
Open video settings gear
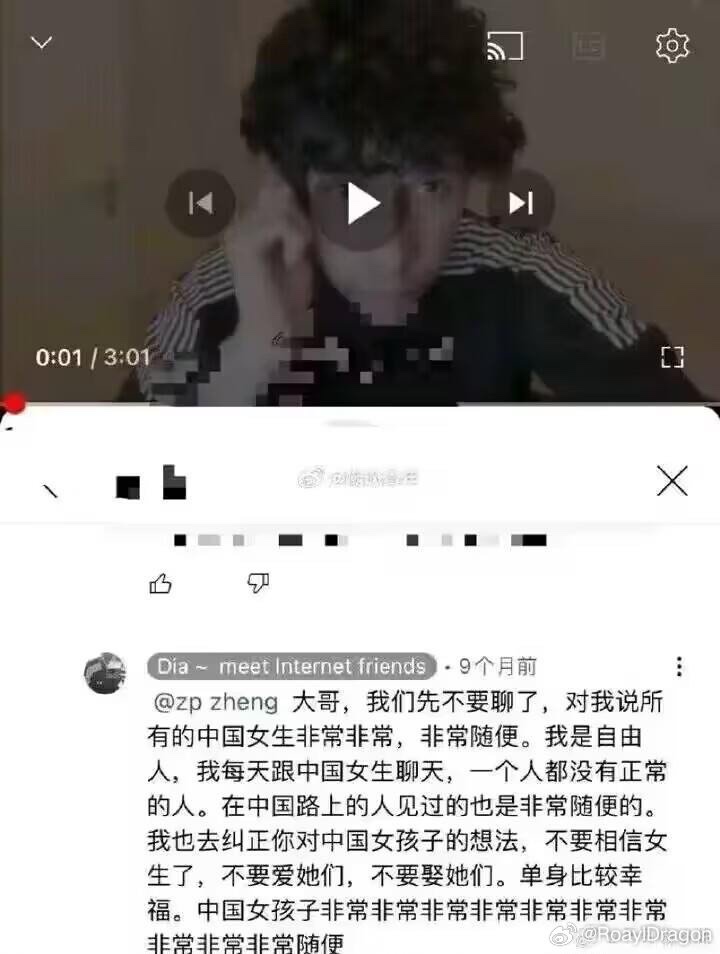[x=672, y=45]
